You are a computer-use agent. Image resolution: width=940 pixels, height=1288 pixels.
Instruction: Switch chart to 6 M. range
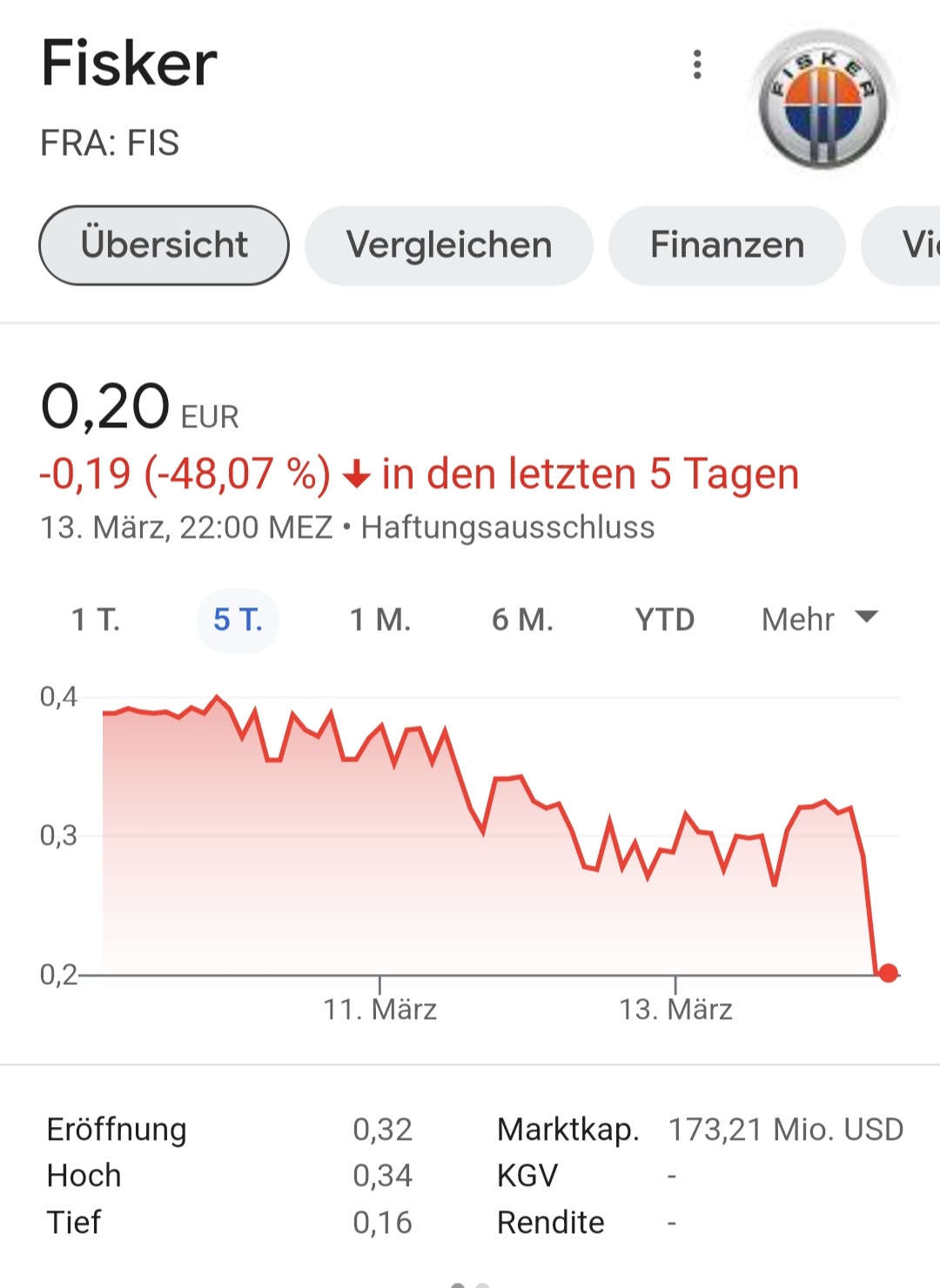tap(522, 621)
